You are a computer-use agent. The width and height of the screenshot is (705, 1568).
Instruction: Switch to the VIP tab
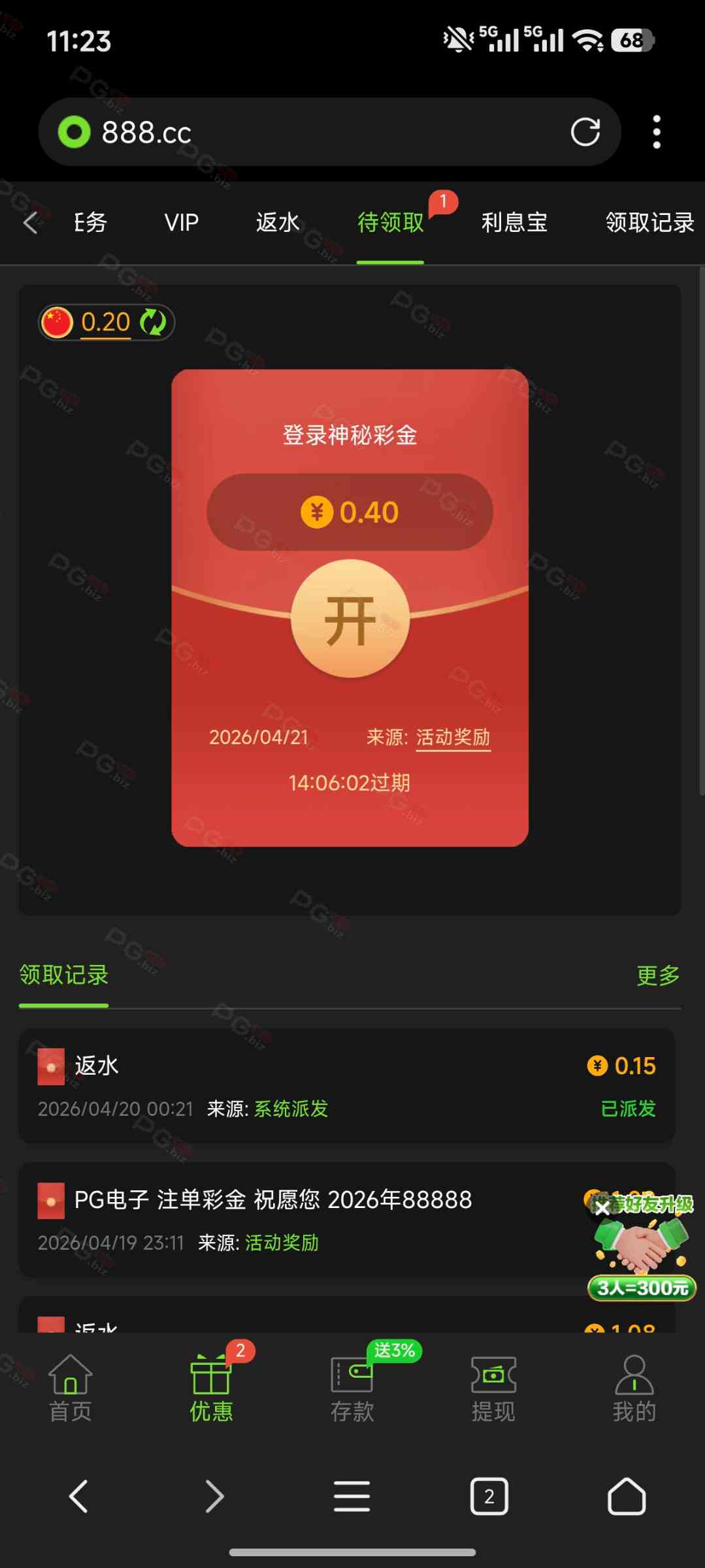(181, 223)
